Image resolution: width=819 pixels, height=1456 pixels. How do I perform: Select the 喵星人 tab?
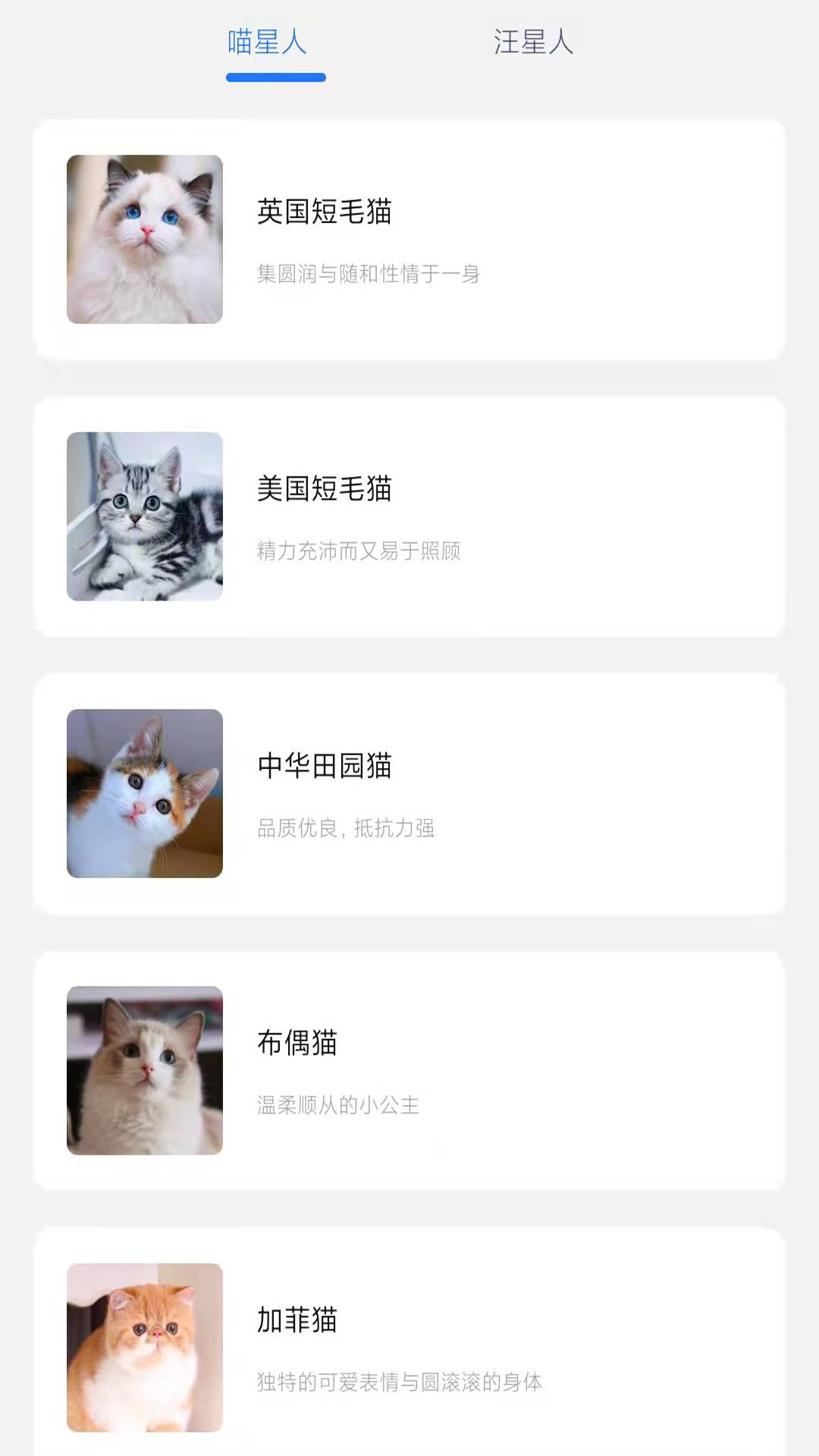(268, 42)
